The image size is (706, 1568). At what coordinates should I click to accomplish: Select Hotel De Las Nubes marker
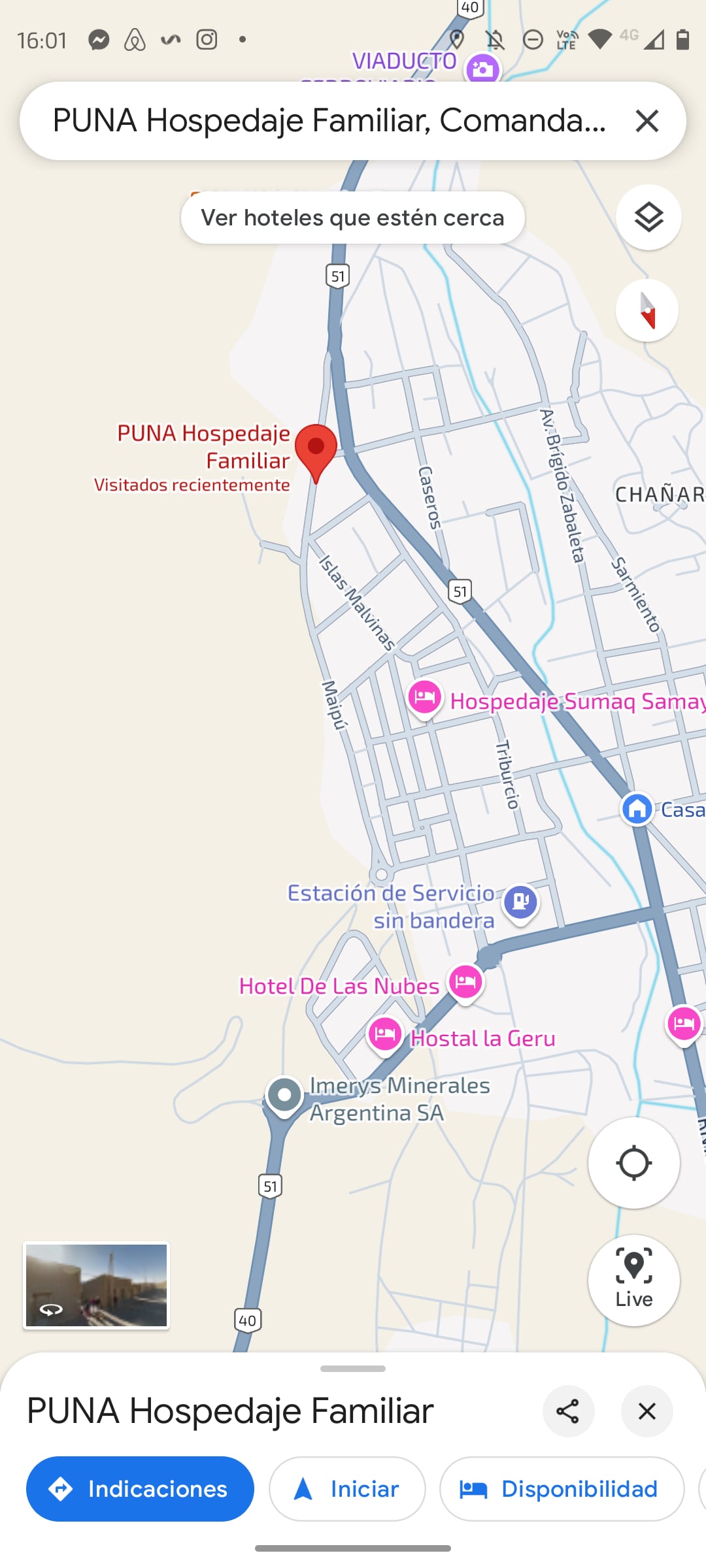(x=465, y=982)
